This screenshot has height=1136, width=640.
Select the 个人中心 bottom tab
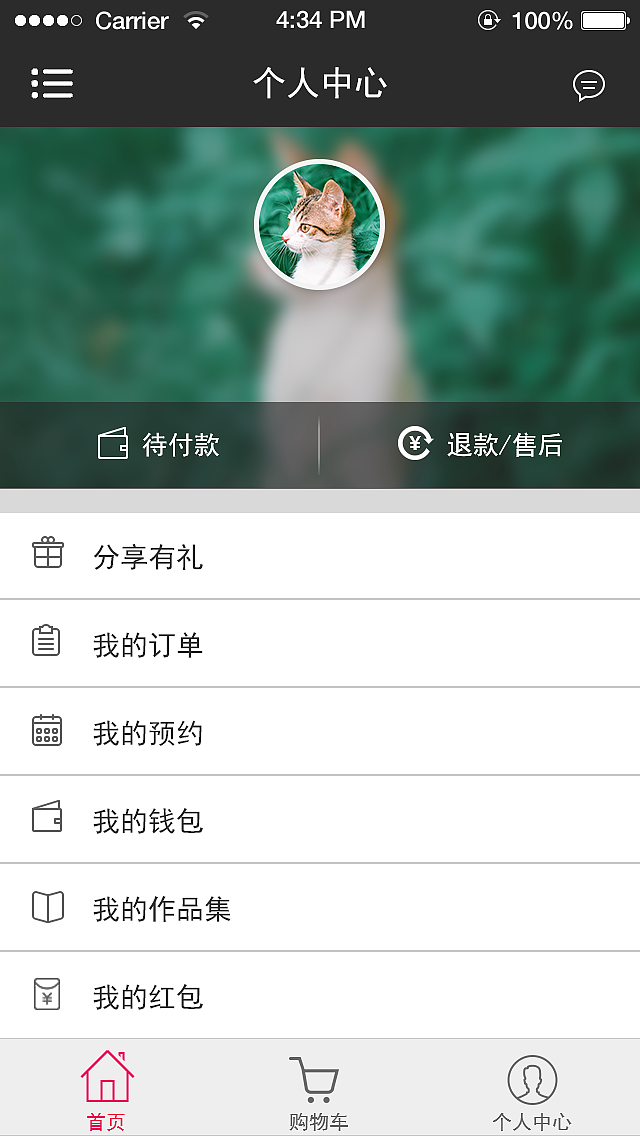click(531, 1092)
